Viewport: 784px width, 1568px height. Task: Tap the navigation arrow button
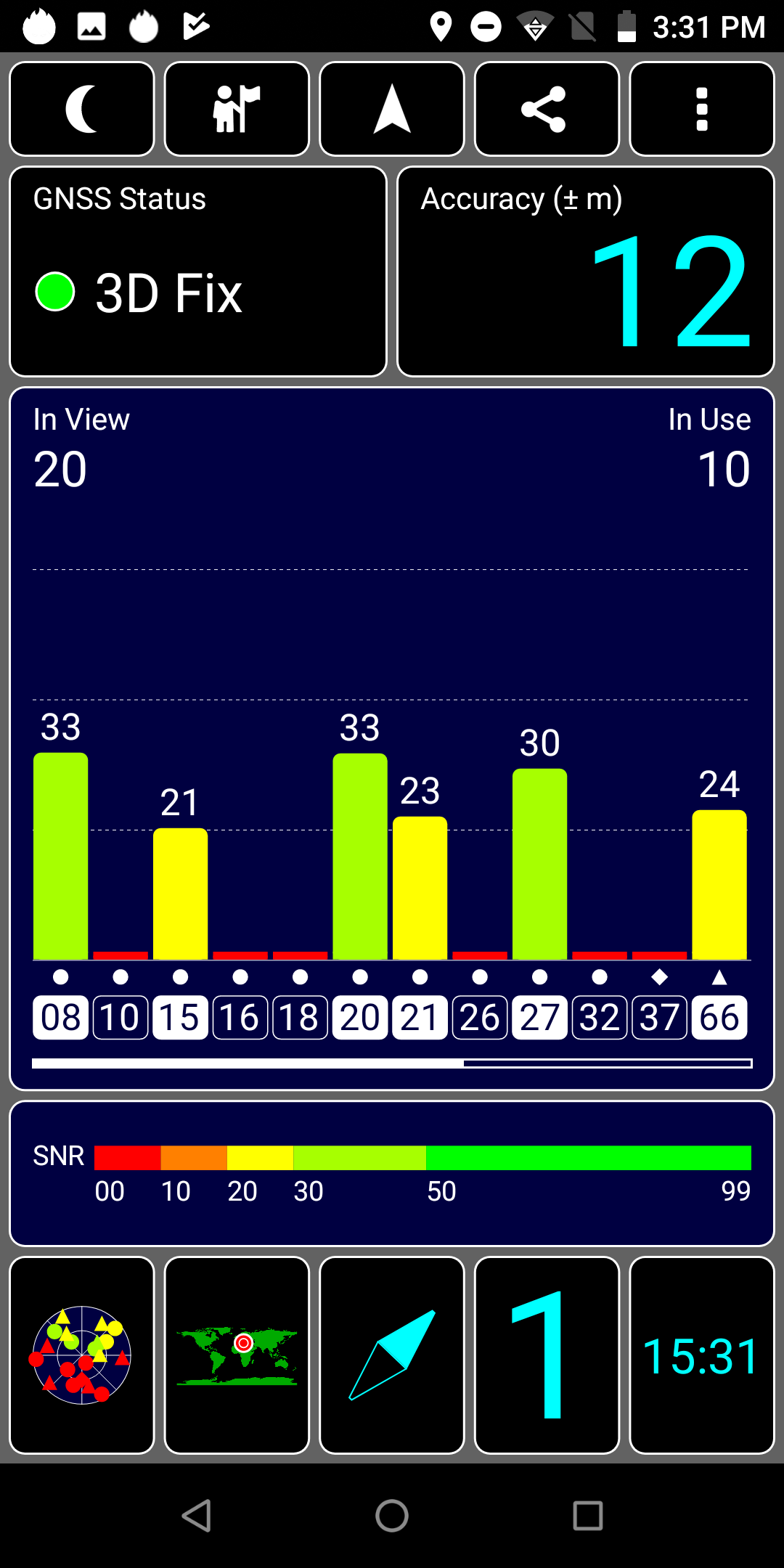392,109
